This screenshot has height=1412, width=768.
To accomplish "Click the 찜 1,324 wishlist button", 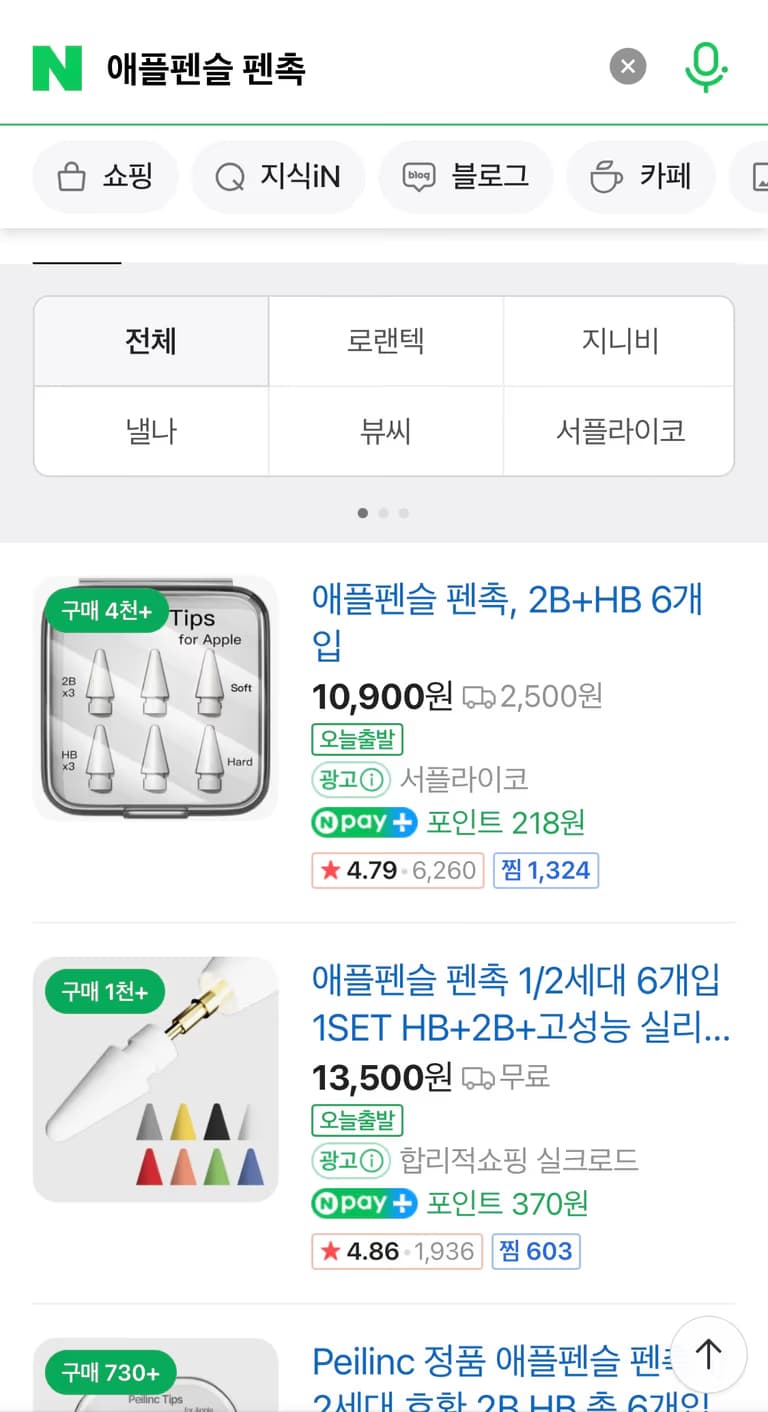I will point(546,870).
